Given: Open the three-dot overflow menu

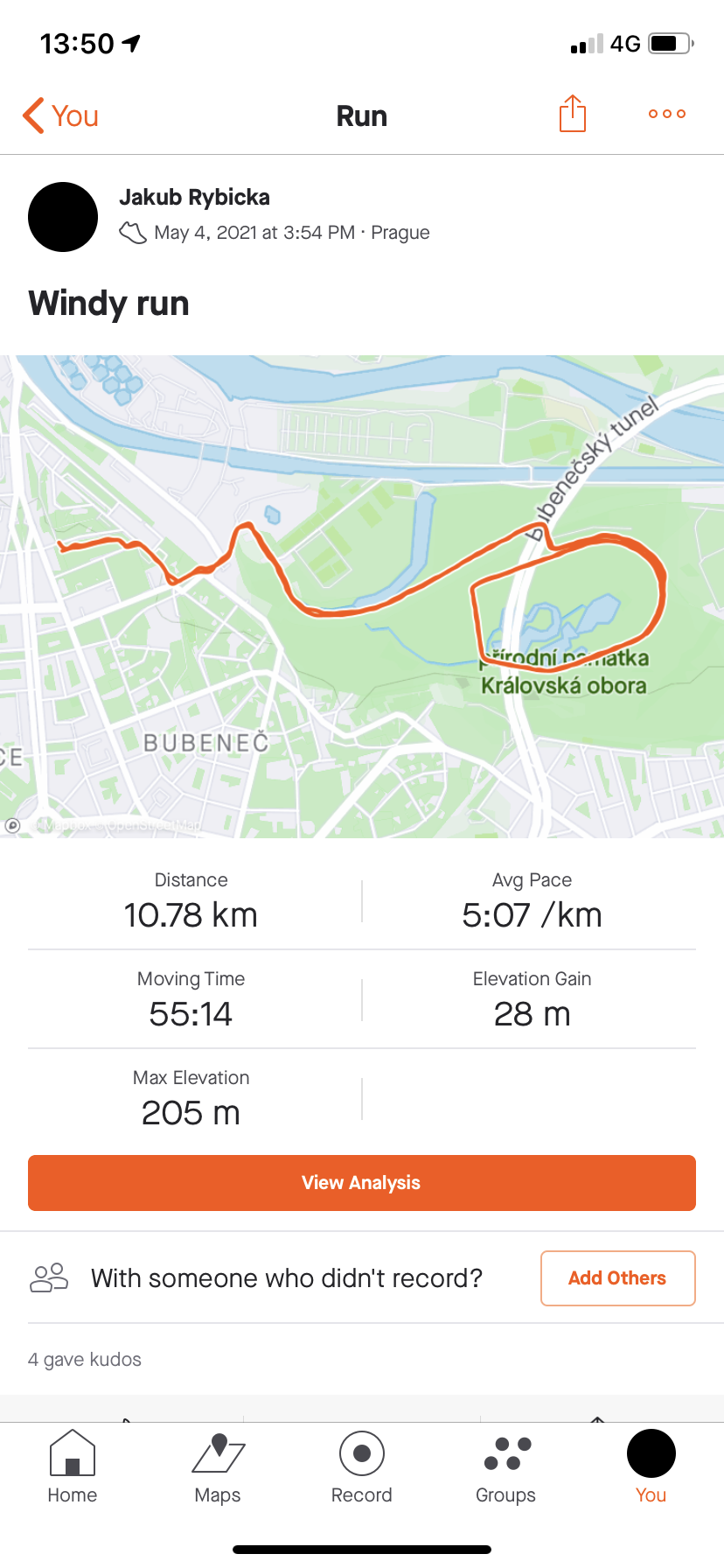Looking at the screenshot, I should click(x=667, y=114).
